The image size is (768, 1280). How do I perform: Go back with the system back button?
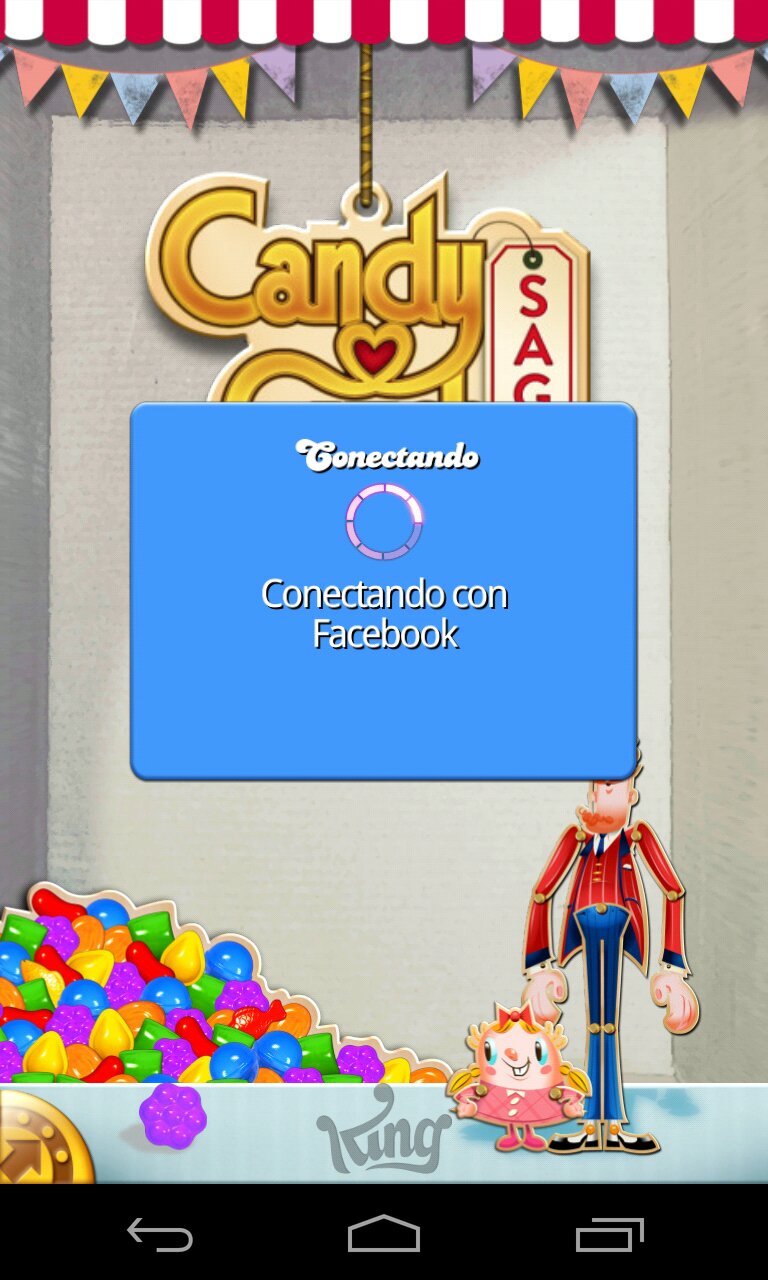(160, 1234)
